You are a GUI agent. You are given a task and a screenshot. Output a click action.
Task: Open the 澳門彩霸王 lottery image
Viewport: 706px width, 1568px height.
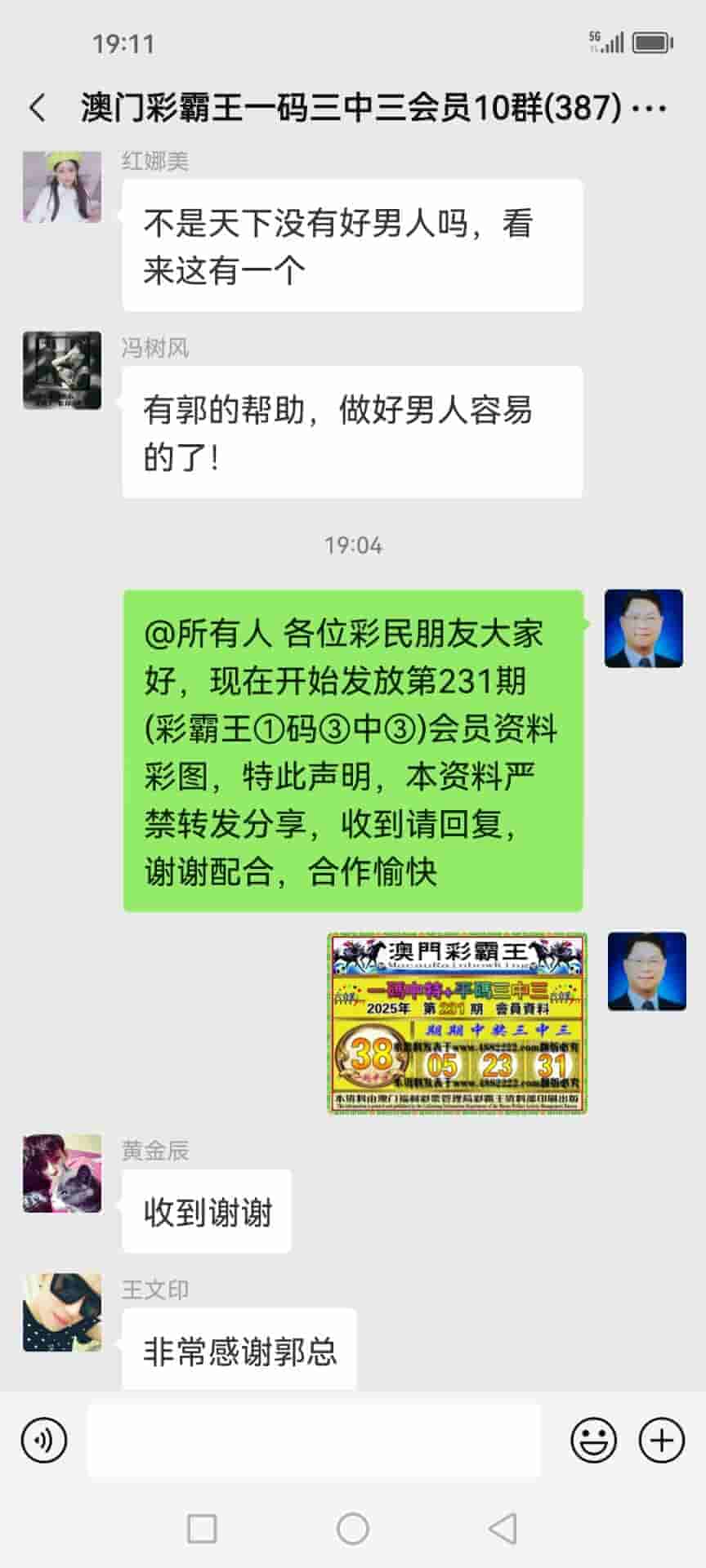coord(458,1023)
